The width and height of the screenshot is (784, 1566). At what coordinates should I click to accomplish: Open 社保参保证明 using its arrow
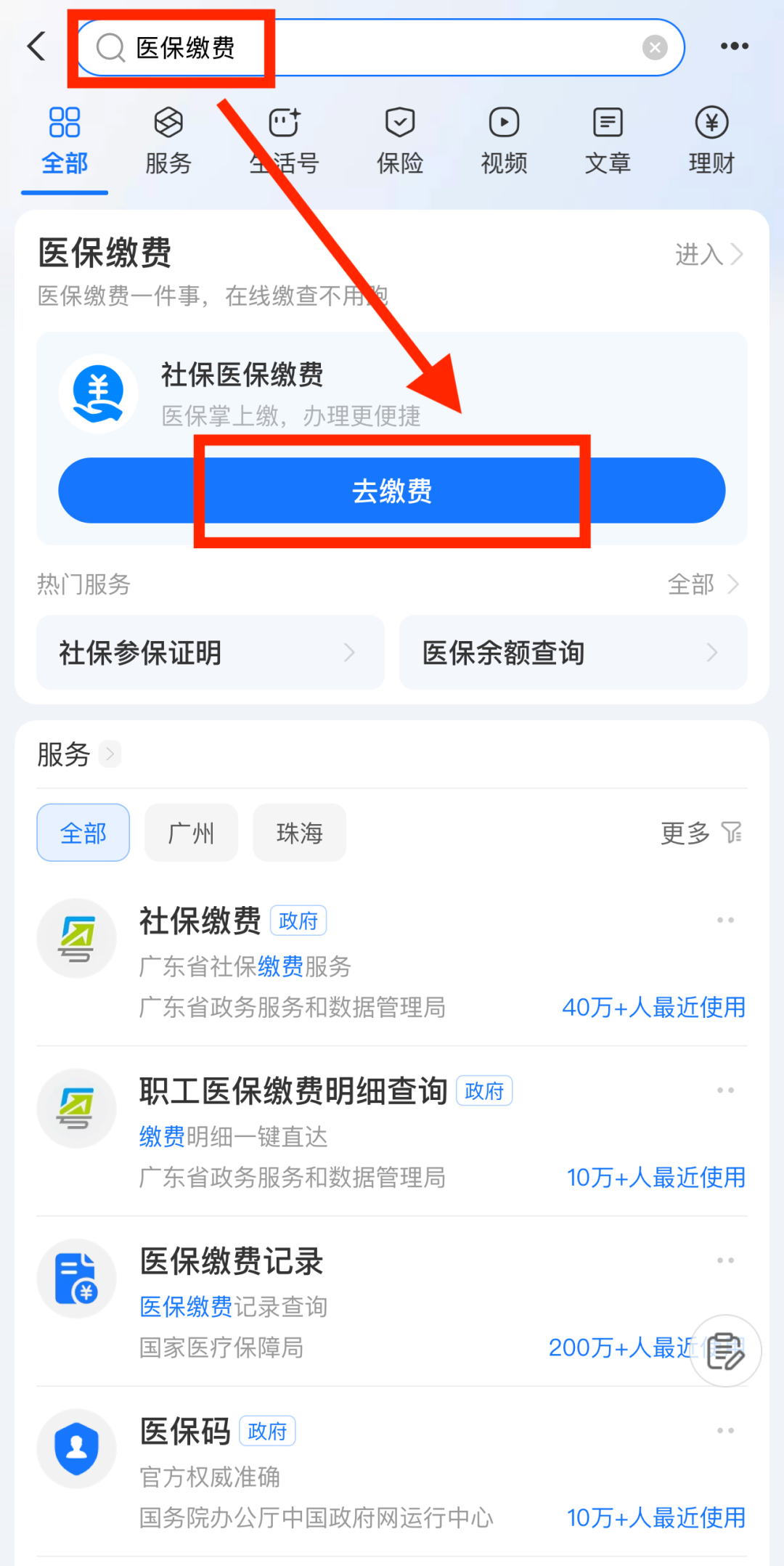pos(350,653)
